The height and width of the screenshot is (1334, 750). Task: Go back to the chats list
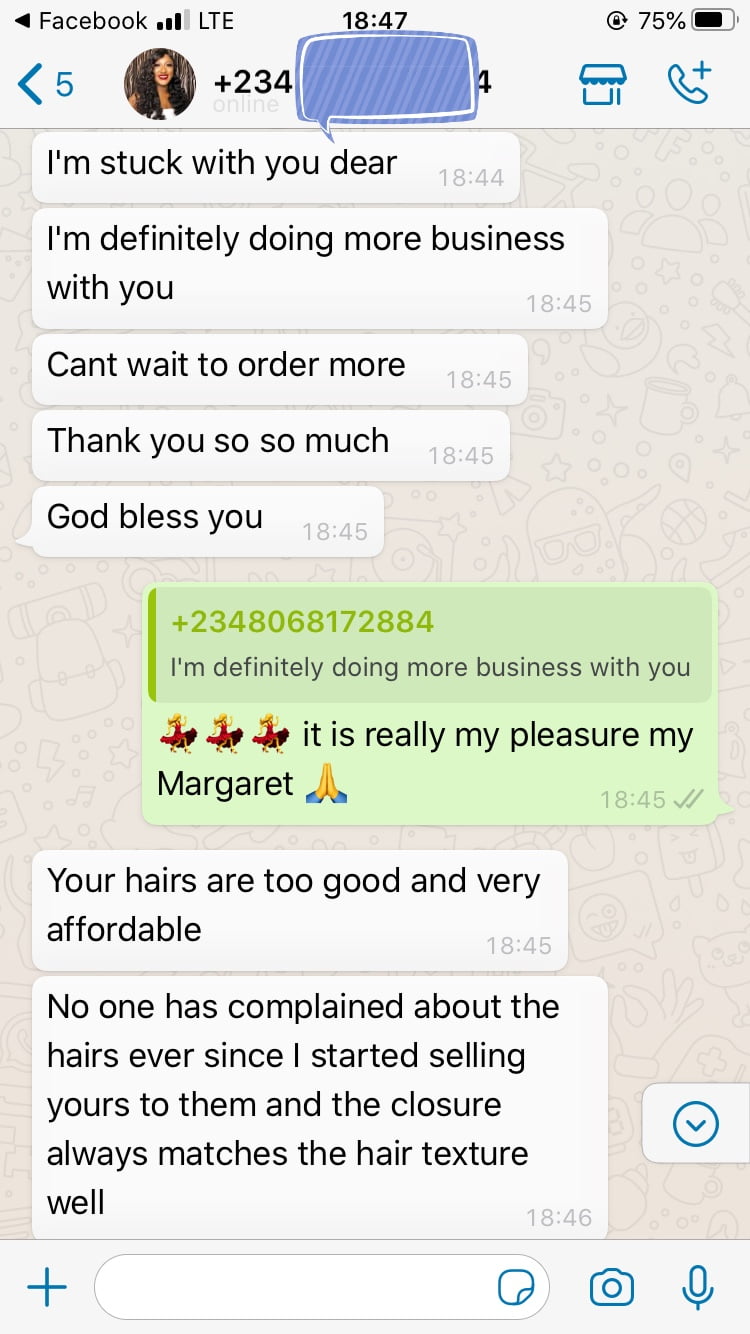point(45,84)
